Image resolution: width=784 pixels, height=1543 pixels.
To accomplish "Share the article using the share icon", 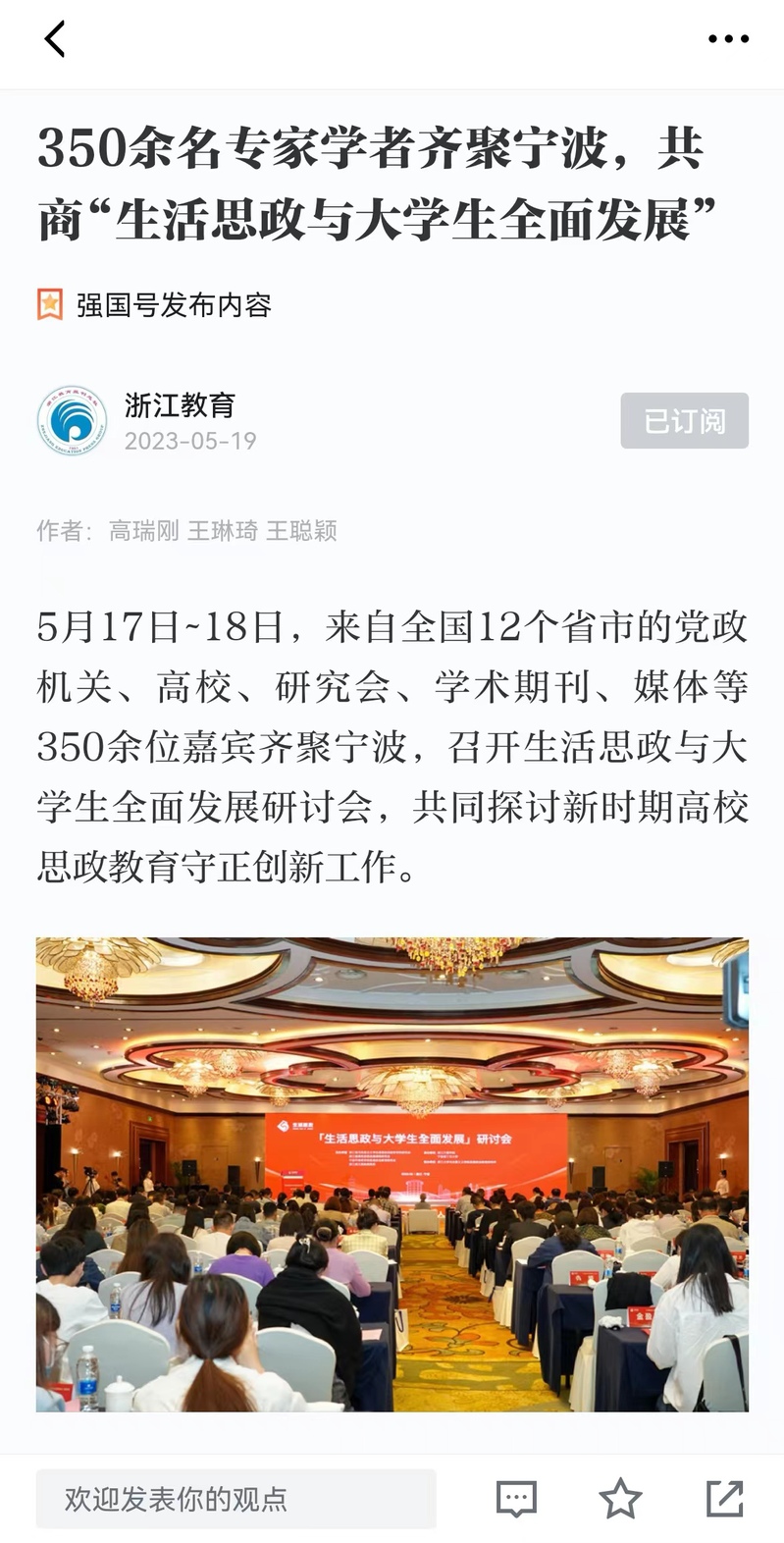I will click(x=724, y=1499).
